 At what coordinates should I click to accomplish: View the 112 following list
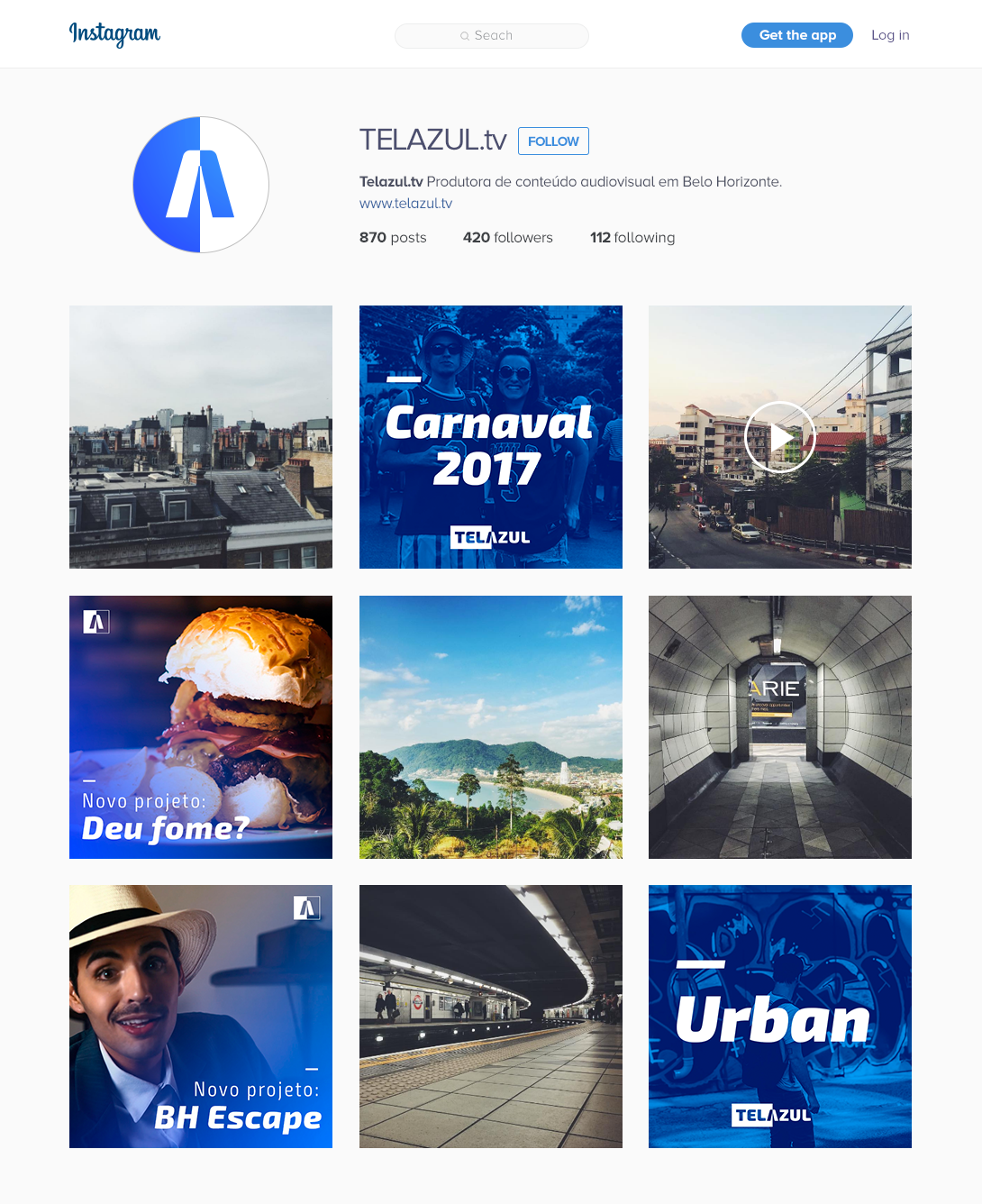point(632,238)
